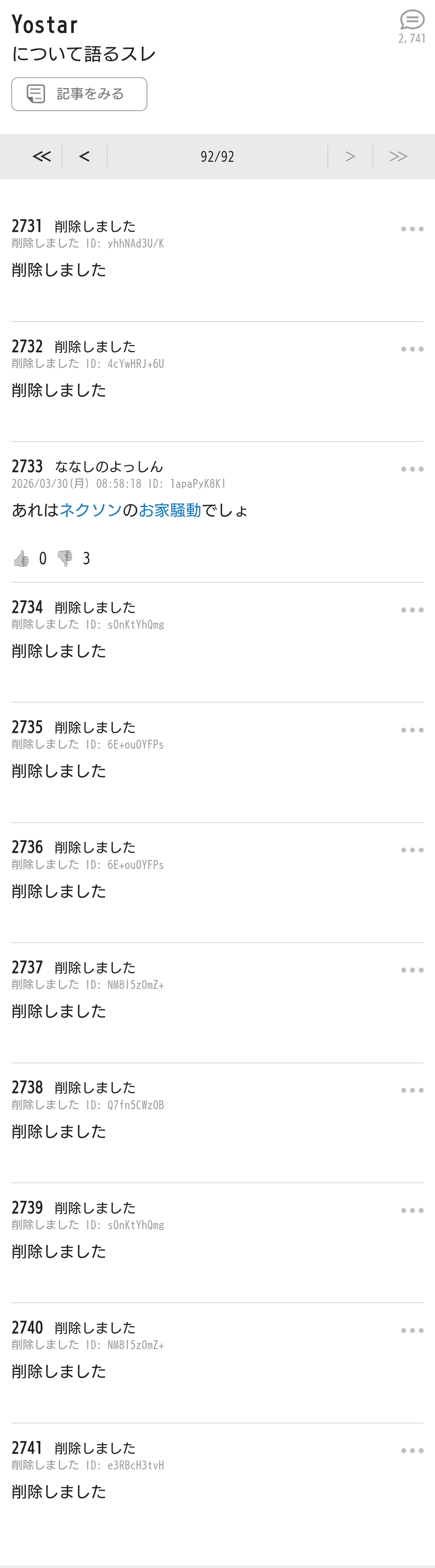Open the more options for post 2731
Screen dimensions: 435x1568
click(412, 229)
